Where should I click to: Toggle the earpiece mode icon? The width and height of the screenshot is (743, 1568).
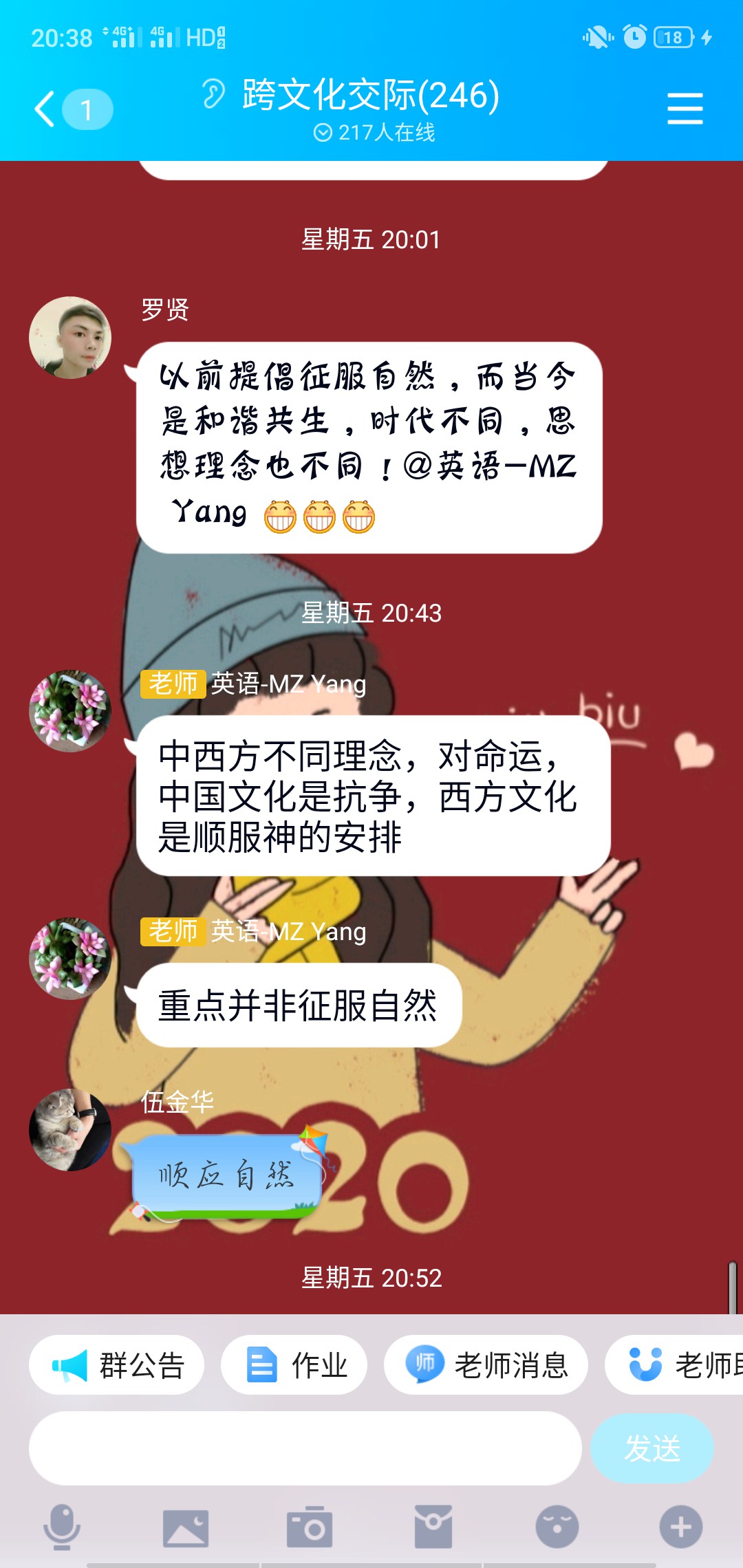coord(214,94)
